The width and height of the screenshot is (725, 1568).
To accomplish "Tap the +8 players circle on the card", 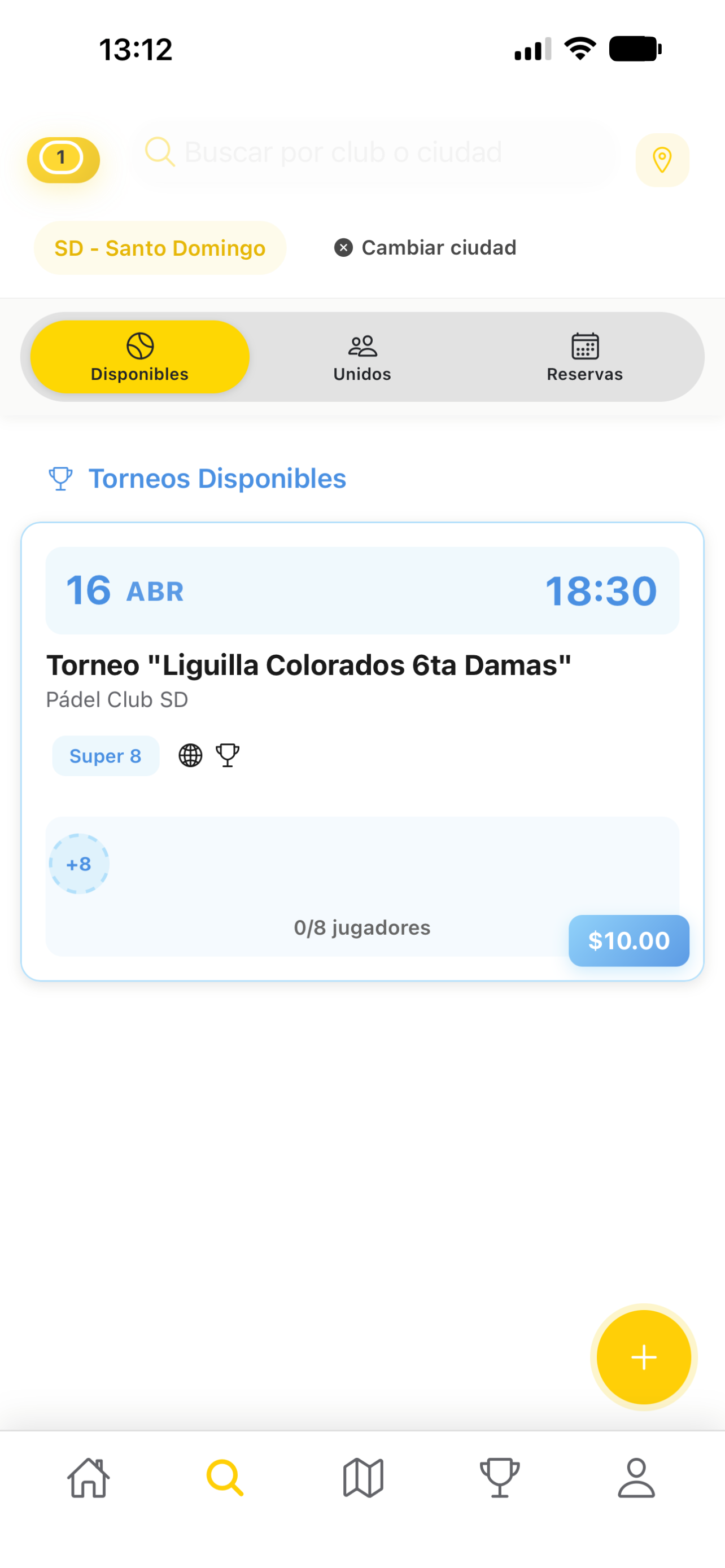I will pos(79,864).
